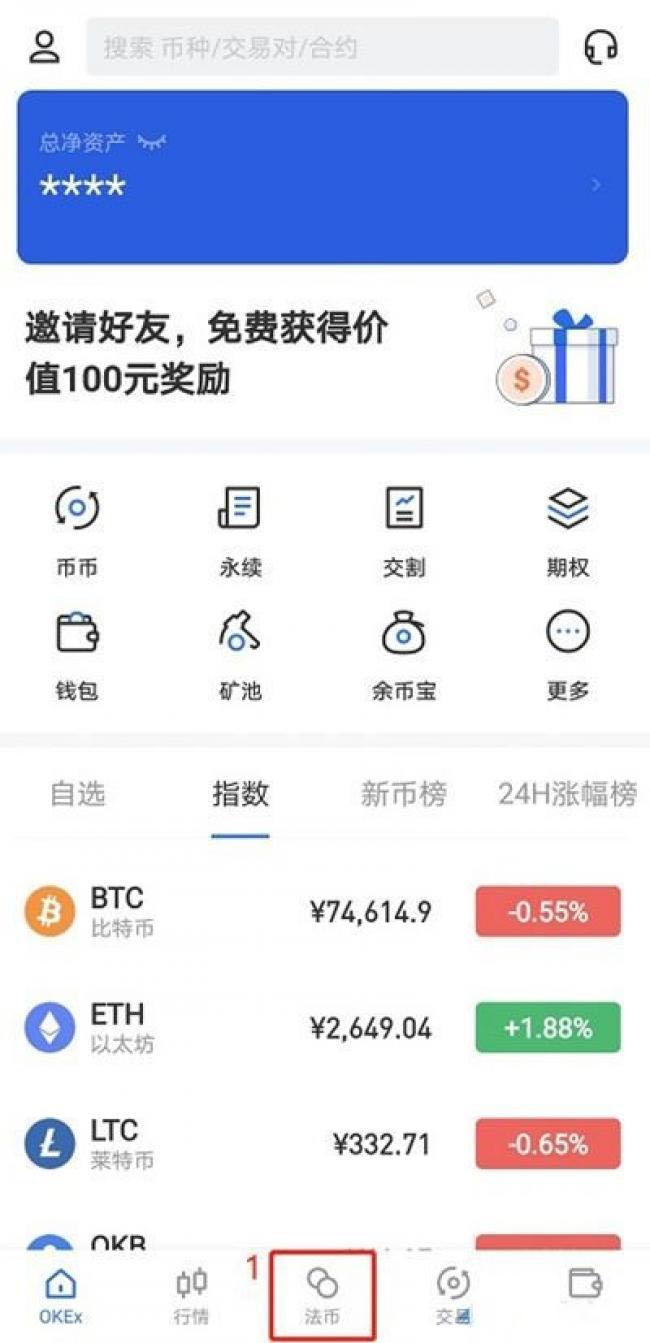This screenshot has width=650, height=1343.
Task: Open 期权 options
Action: [567, 530]
